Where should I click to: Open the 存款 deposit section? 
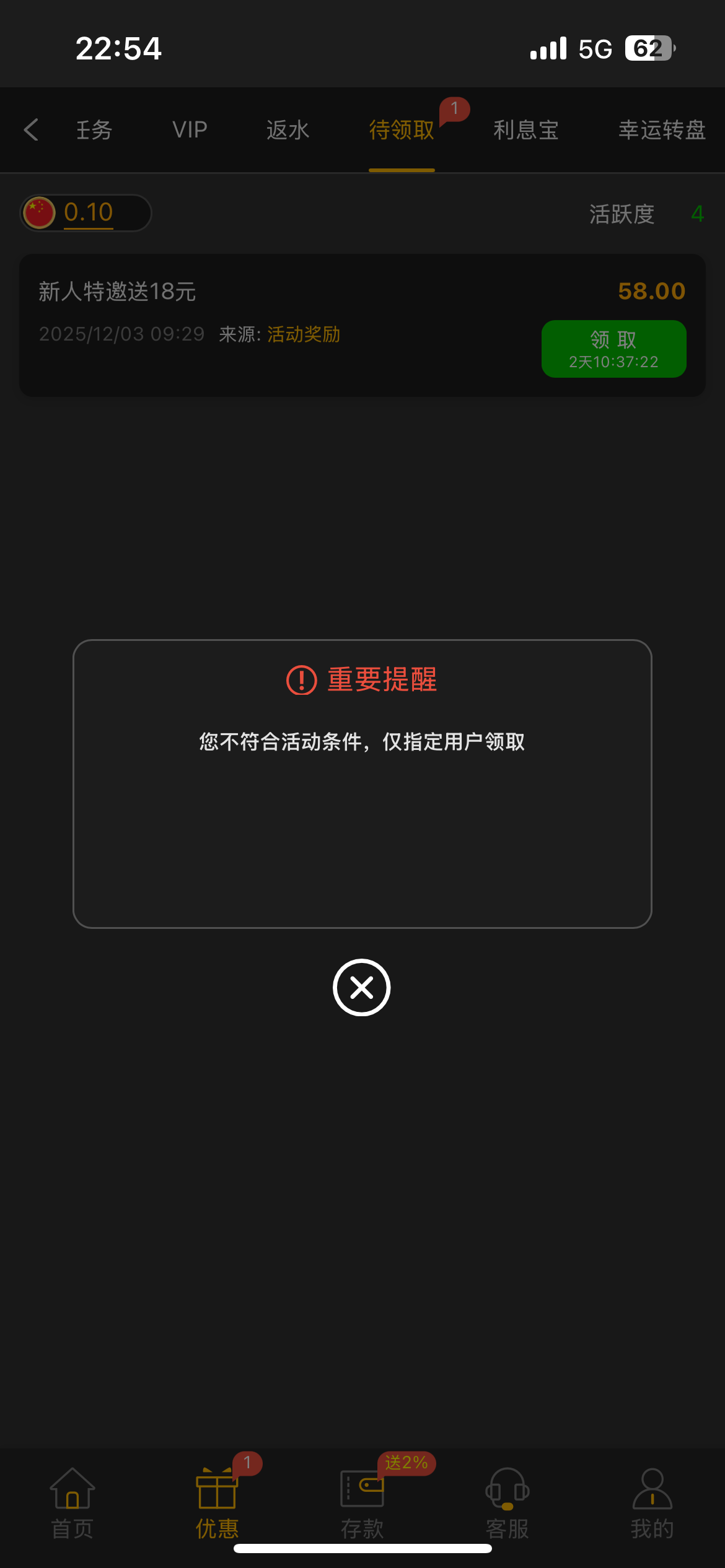362,1504
